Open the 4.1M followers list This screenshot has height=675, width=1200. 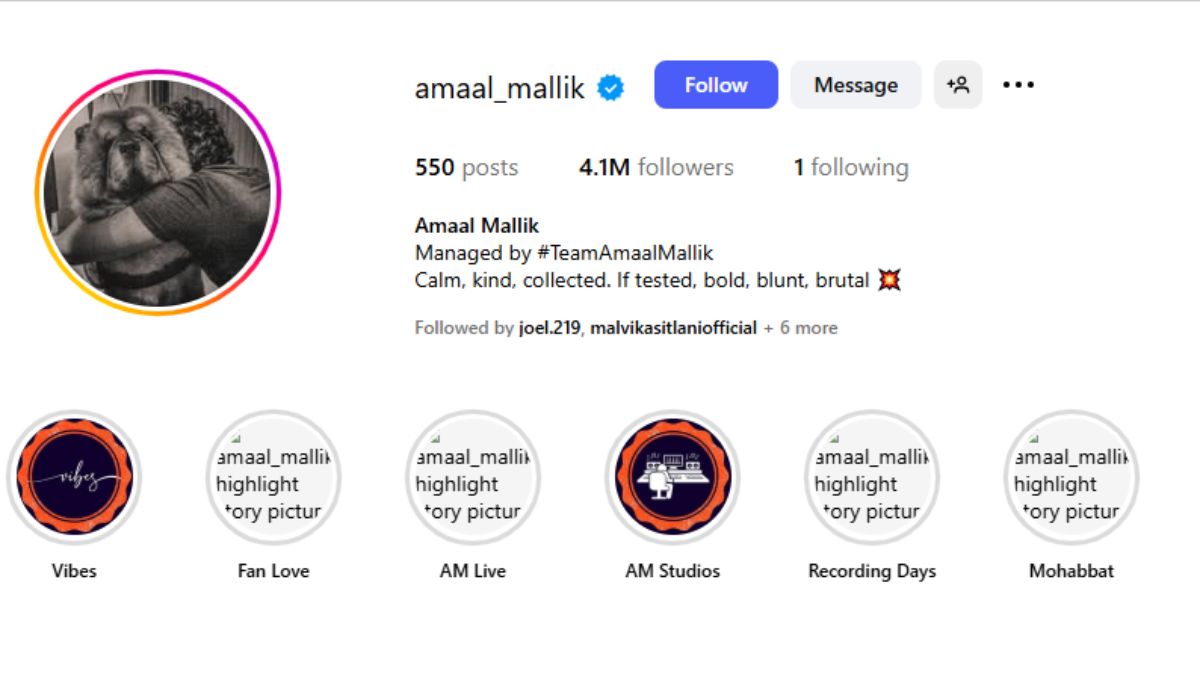coord(656,168)
